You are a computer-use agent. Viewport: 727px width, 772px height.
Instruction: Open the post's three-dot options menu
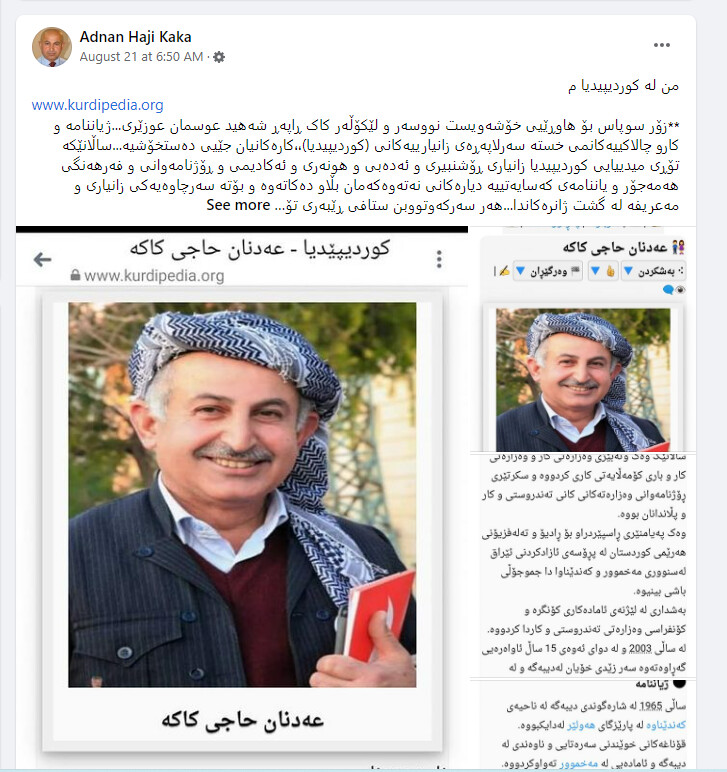coord(662,45)
